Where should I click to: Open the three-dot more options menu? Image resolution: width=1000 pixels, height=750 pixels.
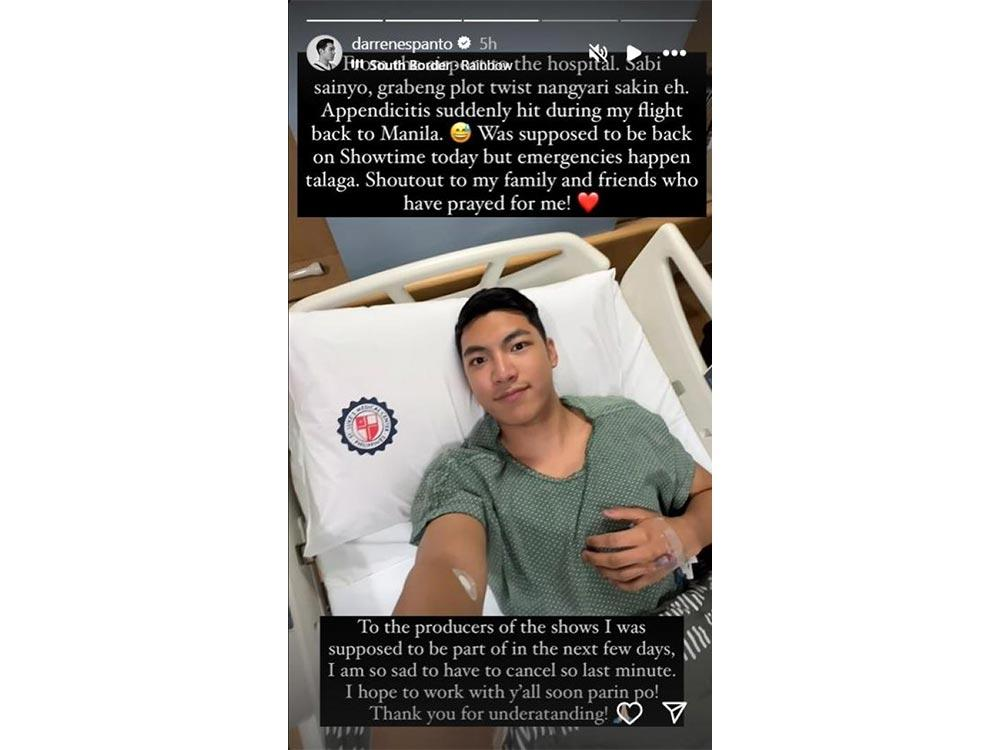(x=674, y=53)
